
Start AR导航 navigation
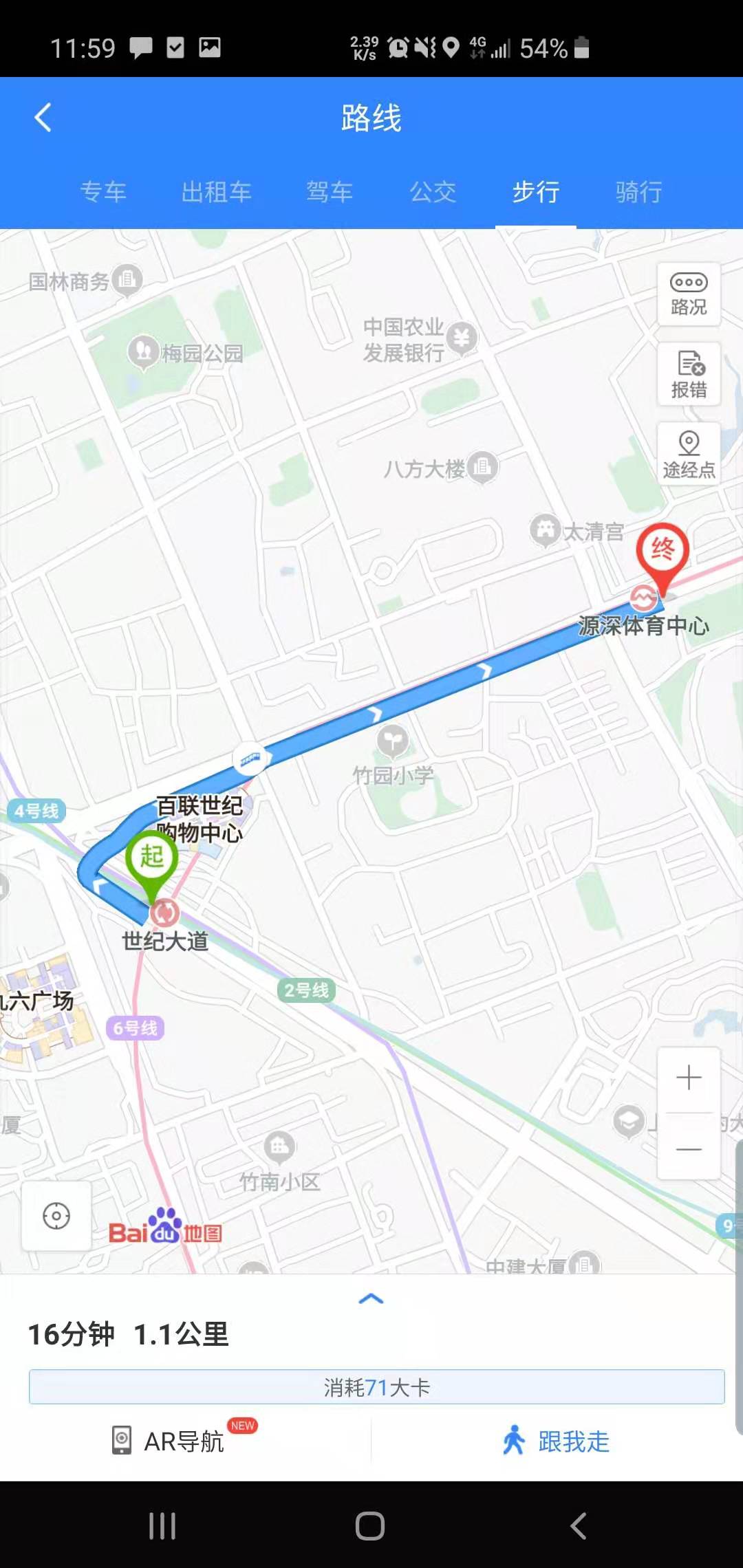[184, 1441]
